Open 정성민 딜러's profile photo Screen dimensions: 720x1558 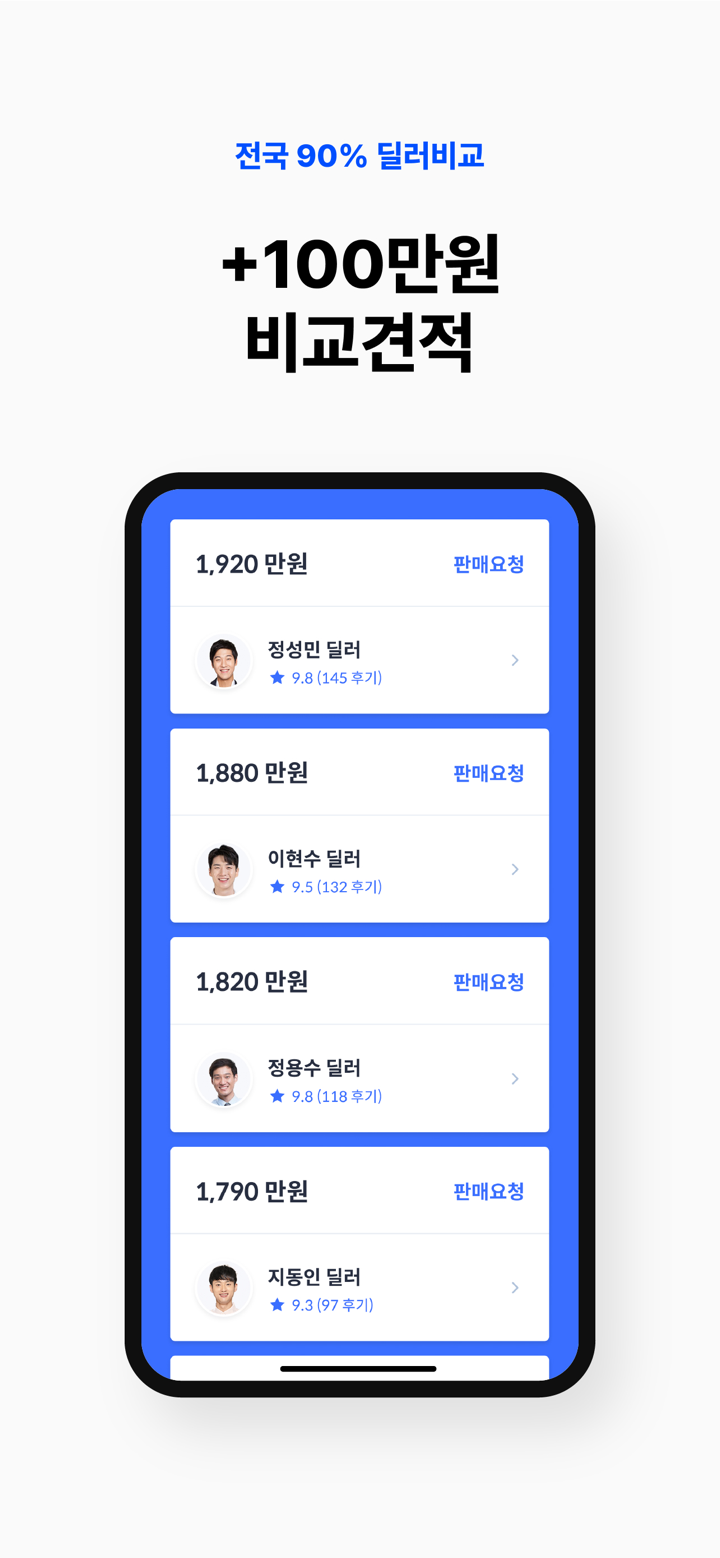tap(224, 660)
